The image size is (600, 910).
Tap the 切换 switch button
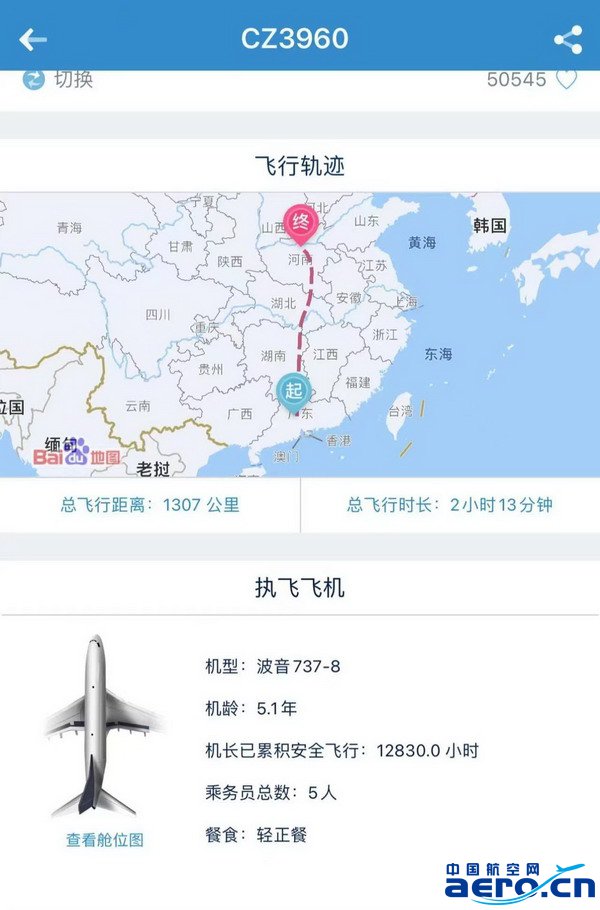coord(58,79)
